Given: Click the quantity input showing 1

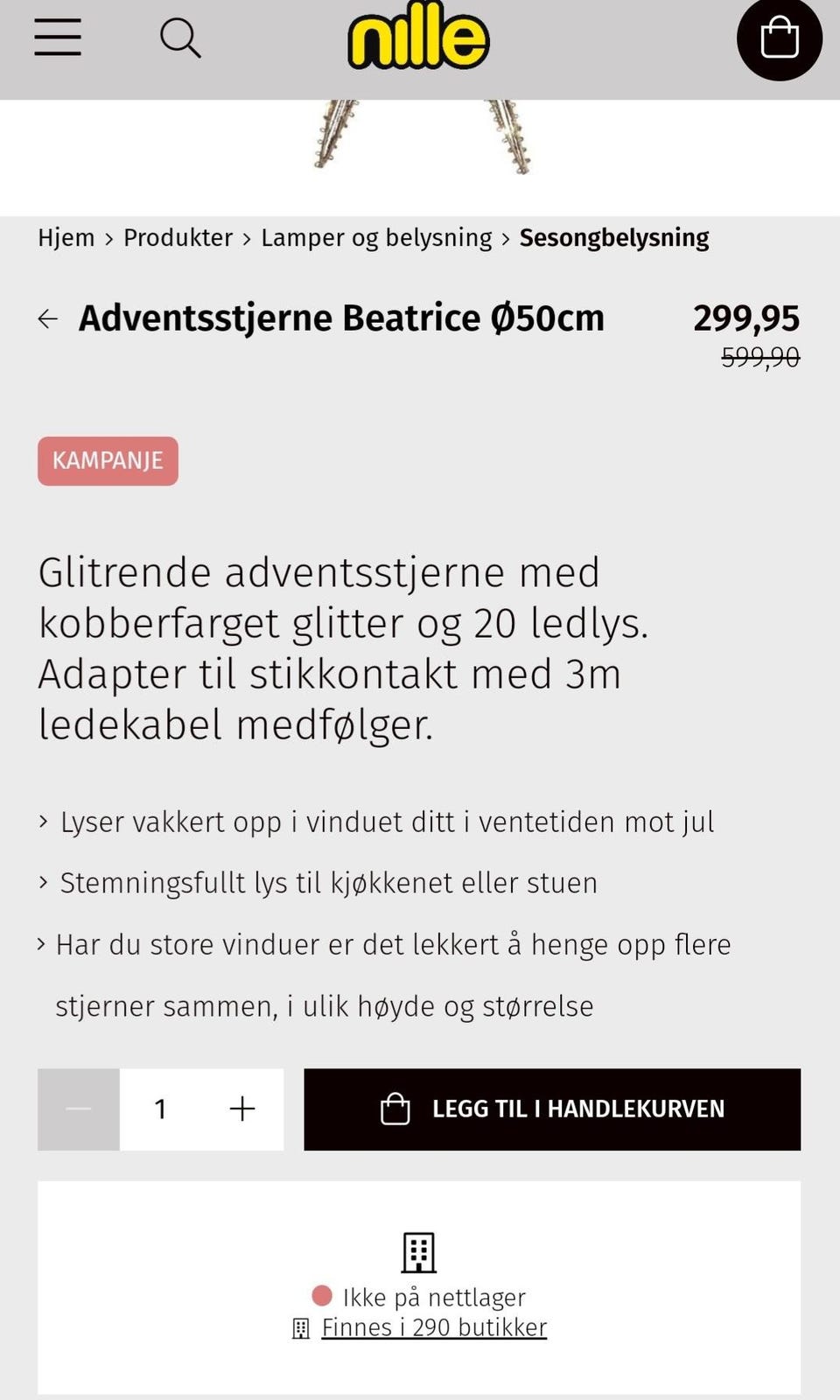Looking at the screenshot, I should point(161,1109).
